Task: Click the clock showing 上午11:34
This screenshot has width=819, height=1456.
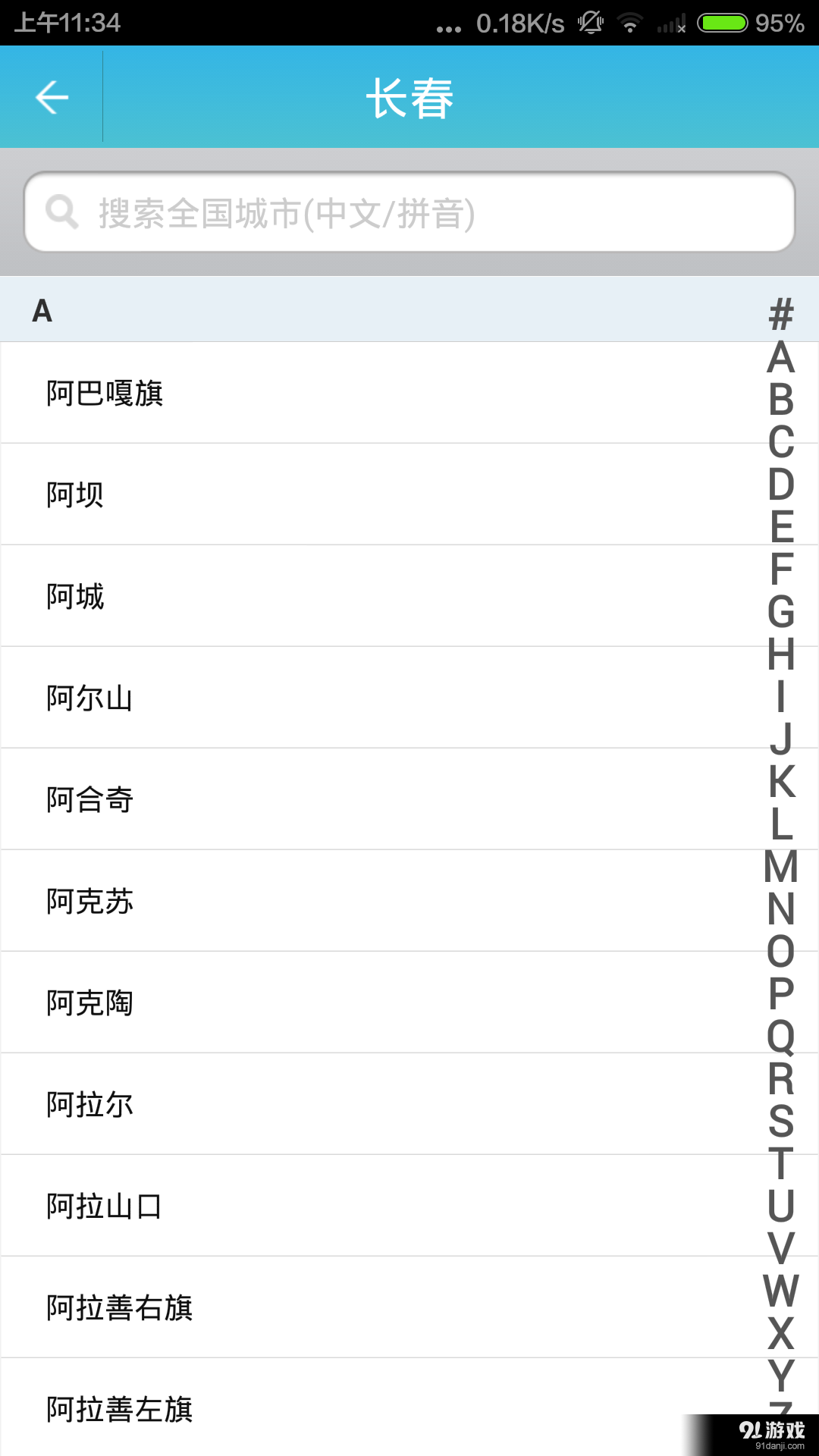Action: click(x=67, y=23)
